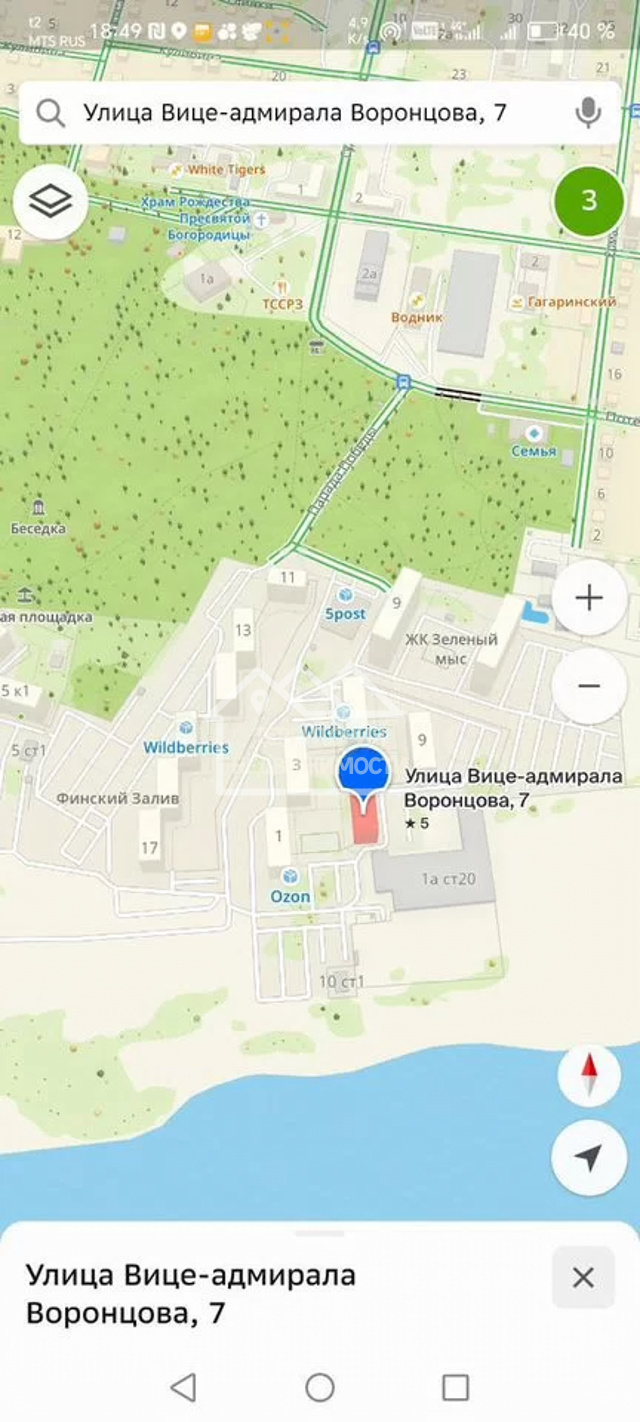The image size is (640, 1422).
Task: Open the traffic level indicator
Action: click(589, 201)
